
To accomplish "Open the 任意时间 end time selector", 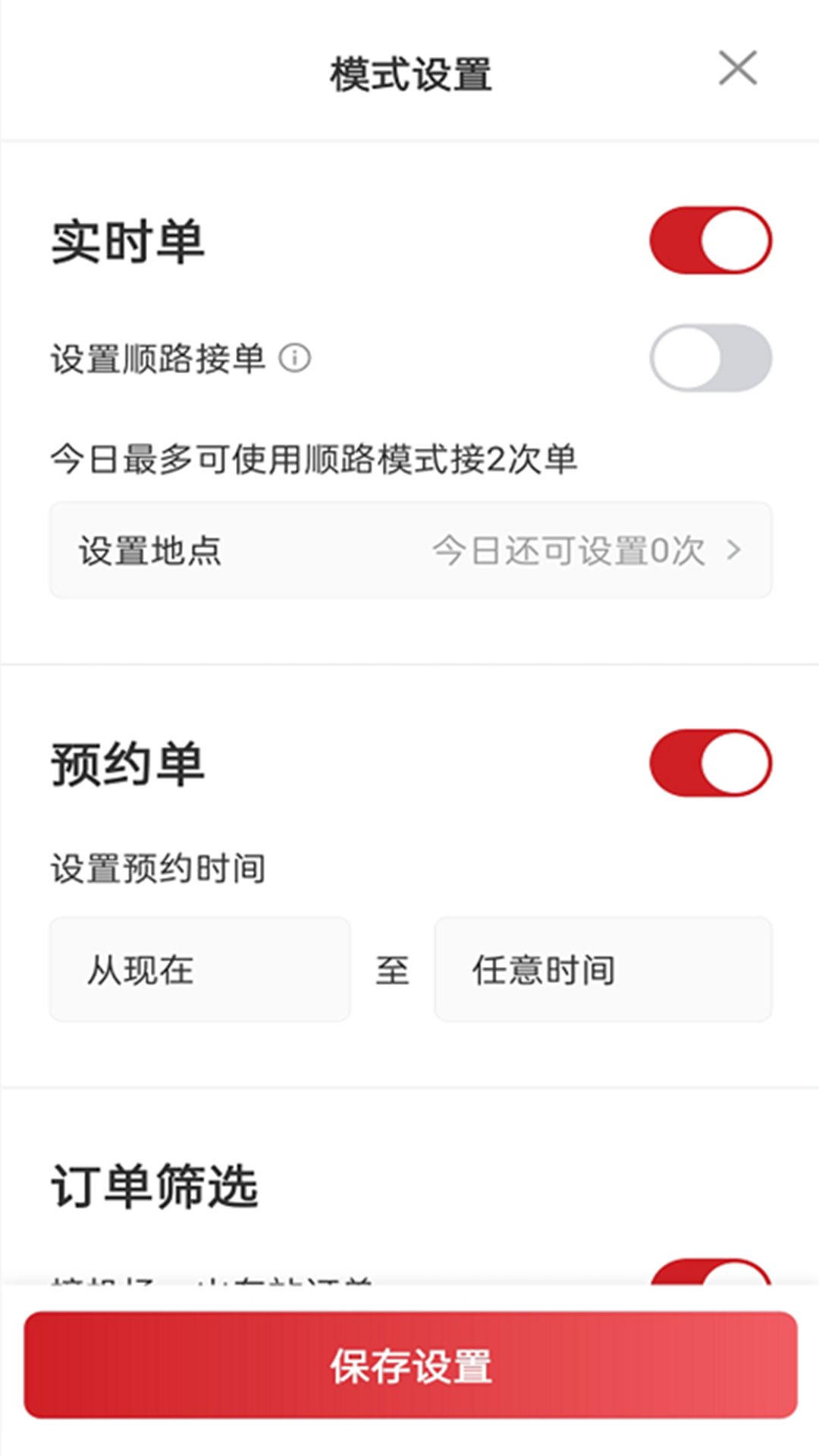I will coord(603,971).
